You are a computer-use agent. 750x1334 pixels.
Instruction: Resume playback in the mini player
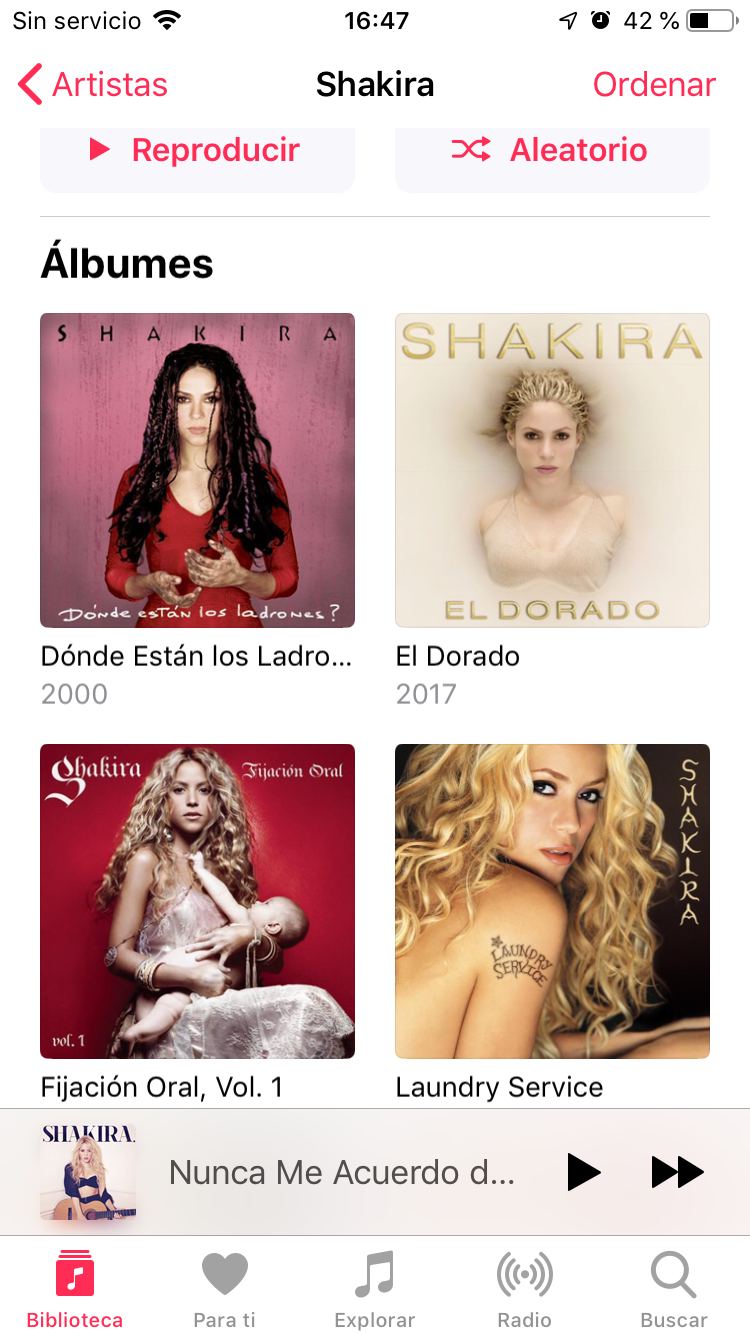[x=583, y=1172]
